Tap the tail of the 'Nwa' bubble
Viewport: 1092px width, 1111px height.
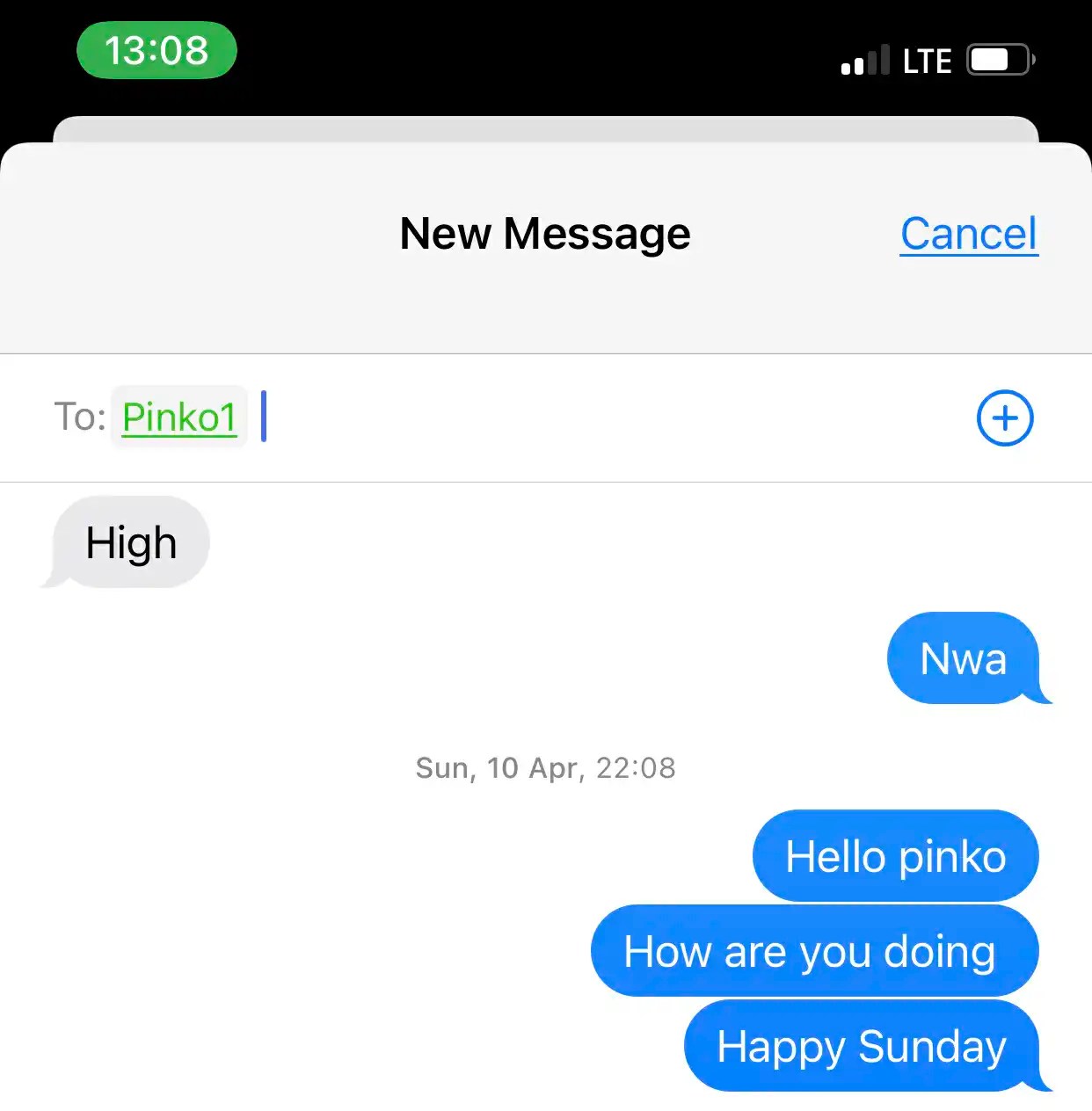[1037, 697]
